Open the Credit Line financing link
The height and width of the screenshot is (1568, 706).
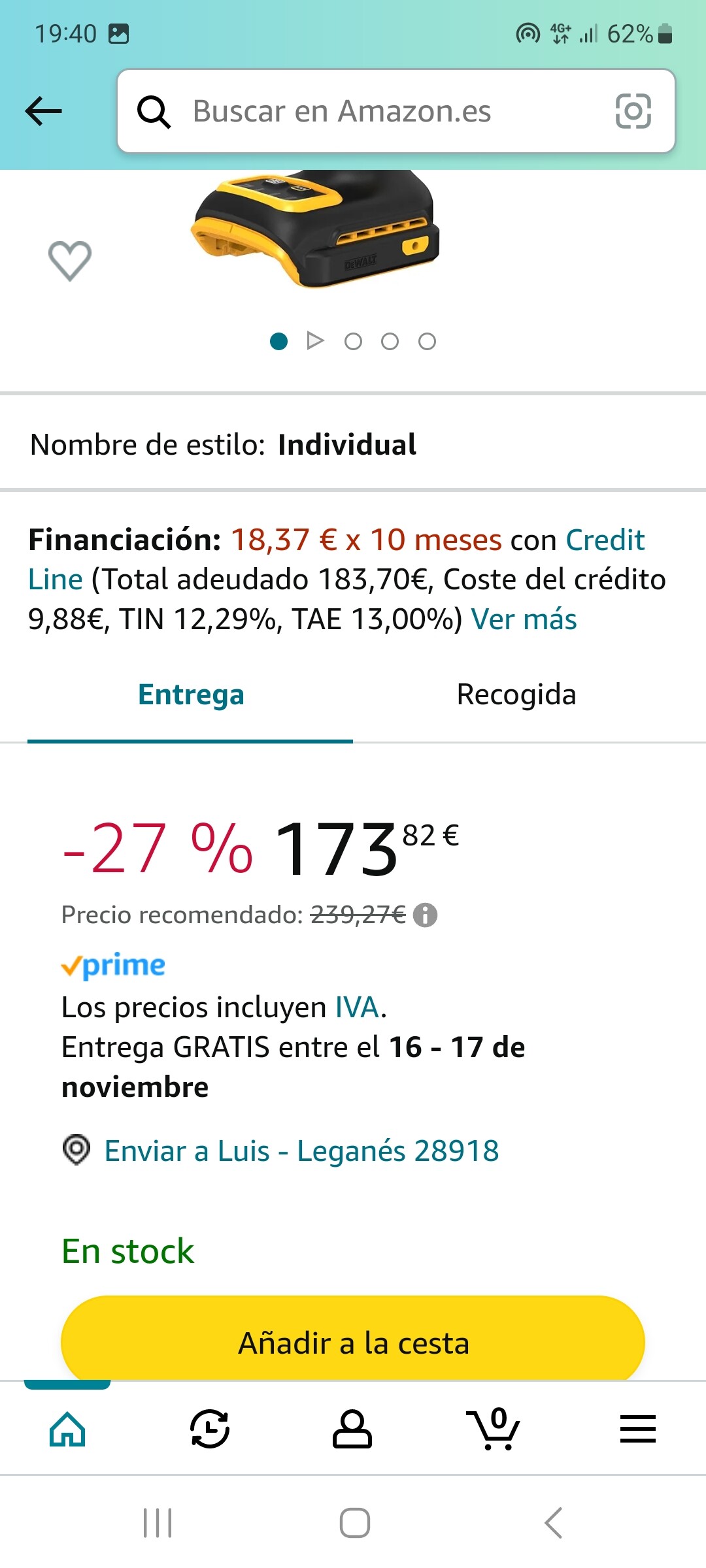click(336, 559)
